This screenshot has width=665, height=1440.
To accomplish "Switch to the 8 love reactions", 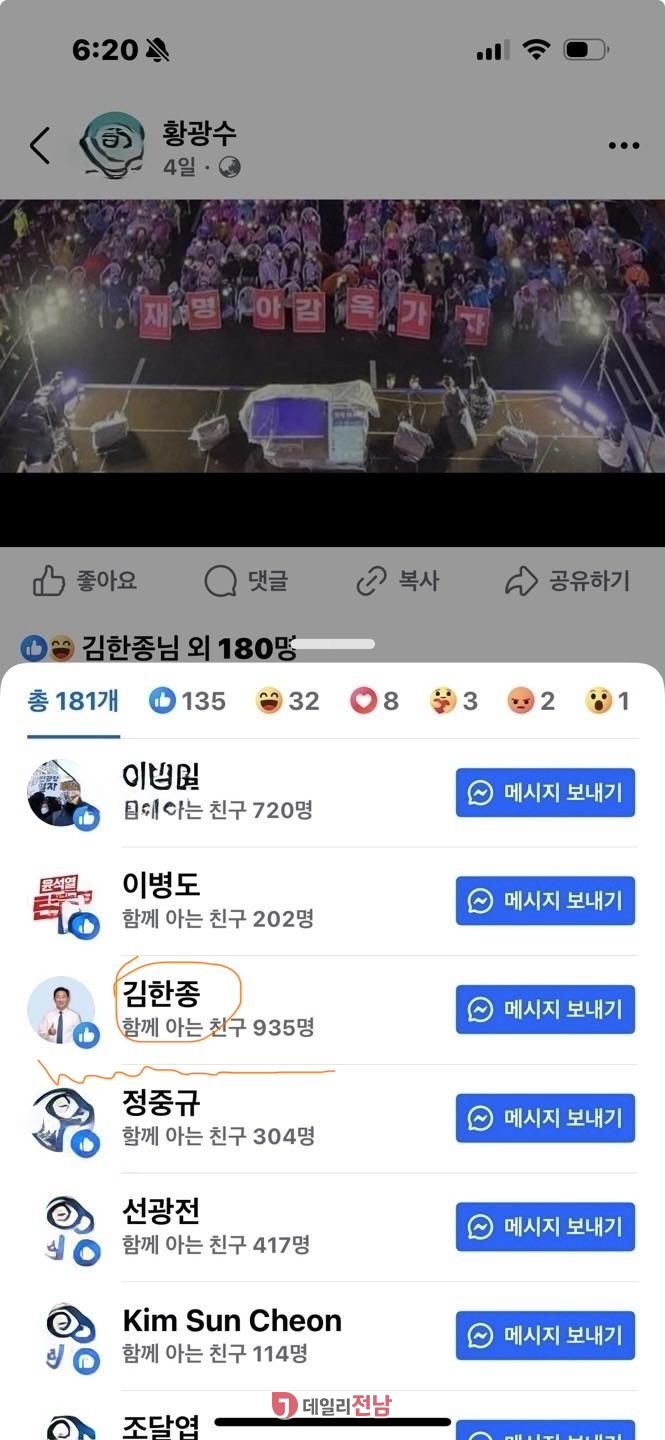I will pyautogui.click(x=374, y=701).
